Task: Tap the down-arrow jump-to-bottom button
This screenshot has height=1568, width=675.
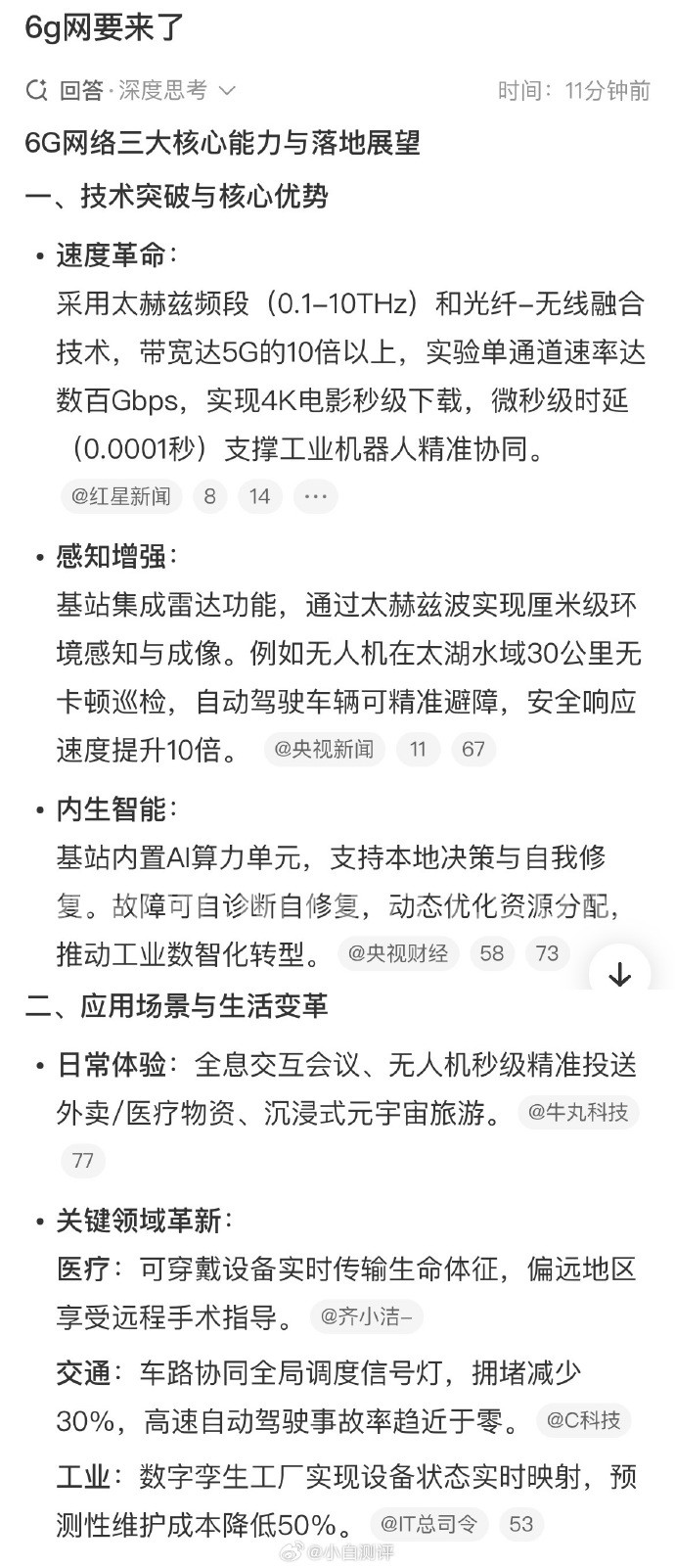Action: pyautogui.click(x=619, y=974)
